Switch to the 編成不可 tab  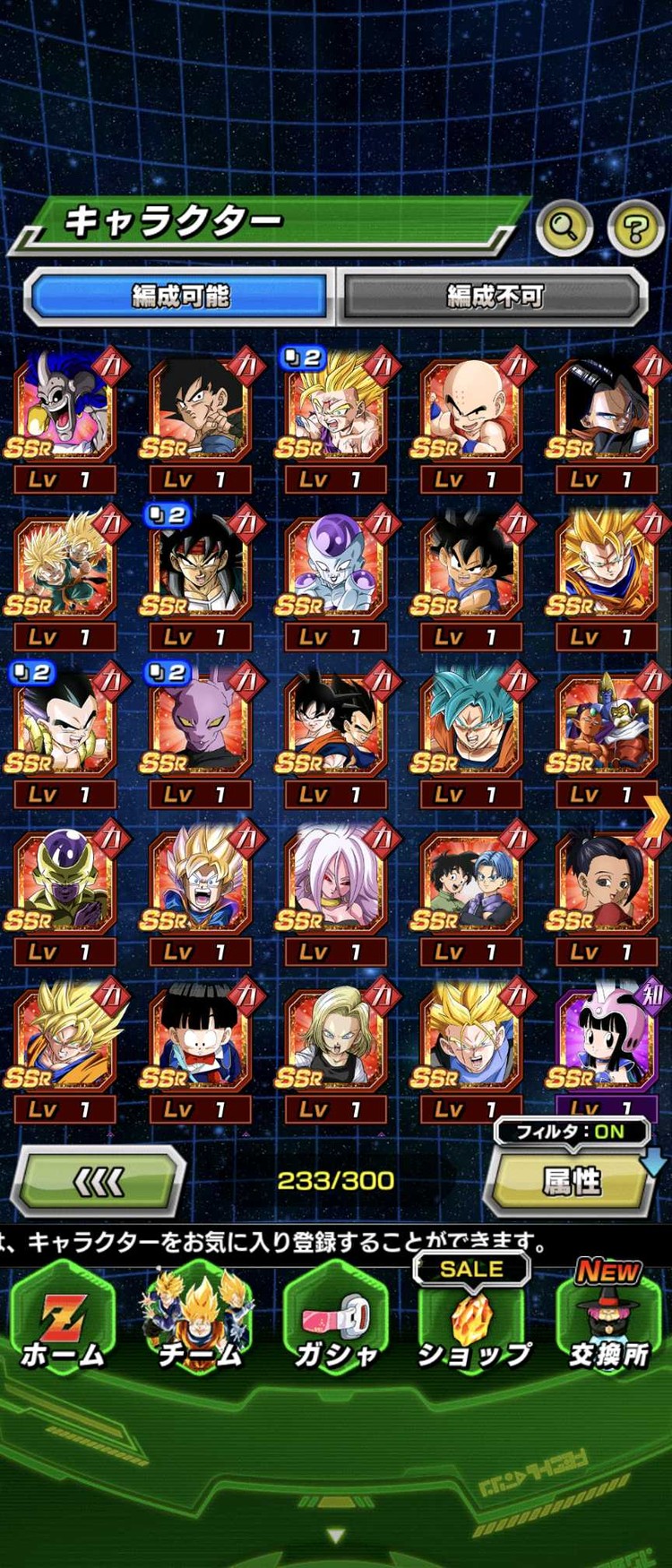[x=494, y=296]
